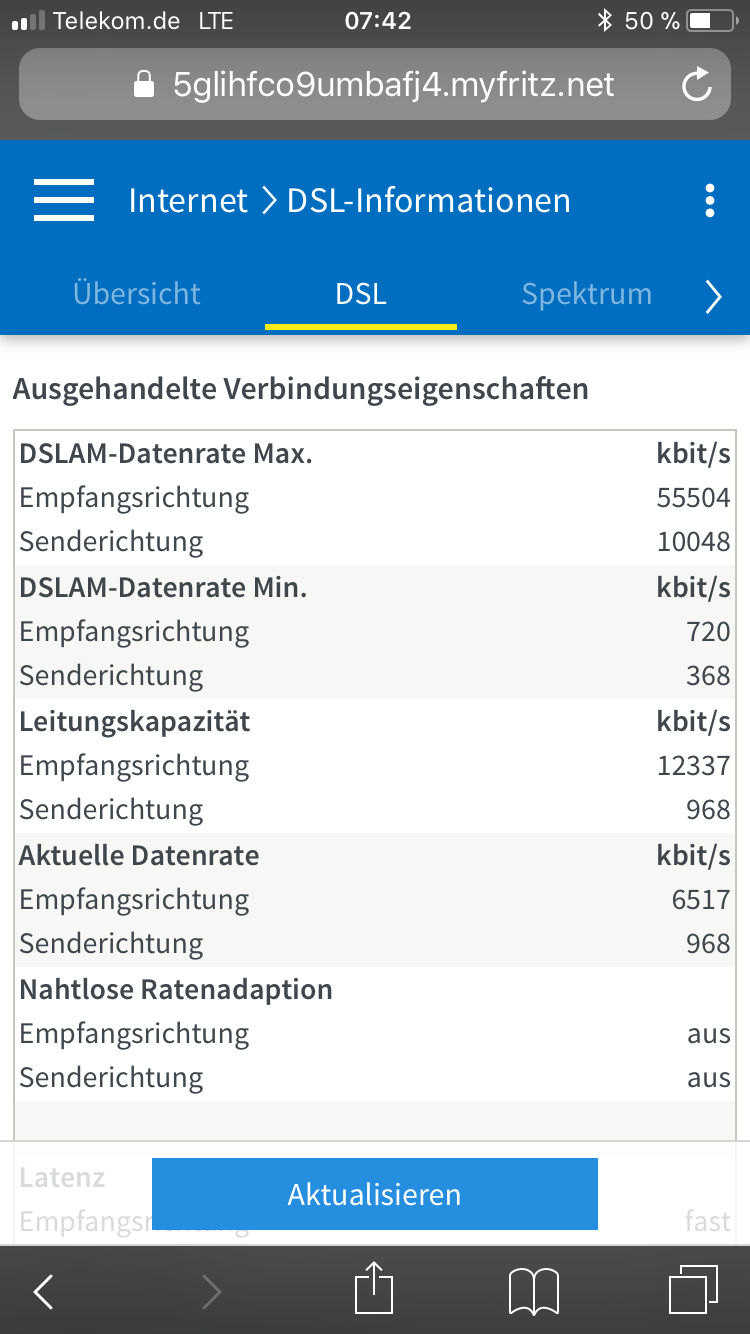Show open Safari tabs
Screen dimensions: 750x1334
point(692,1290)
